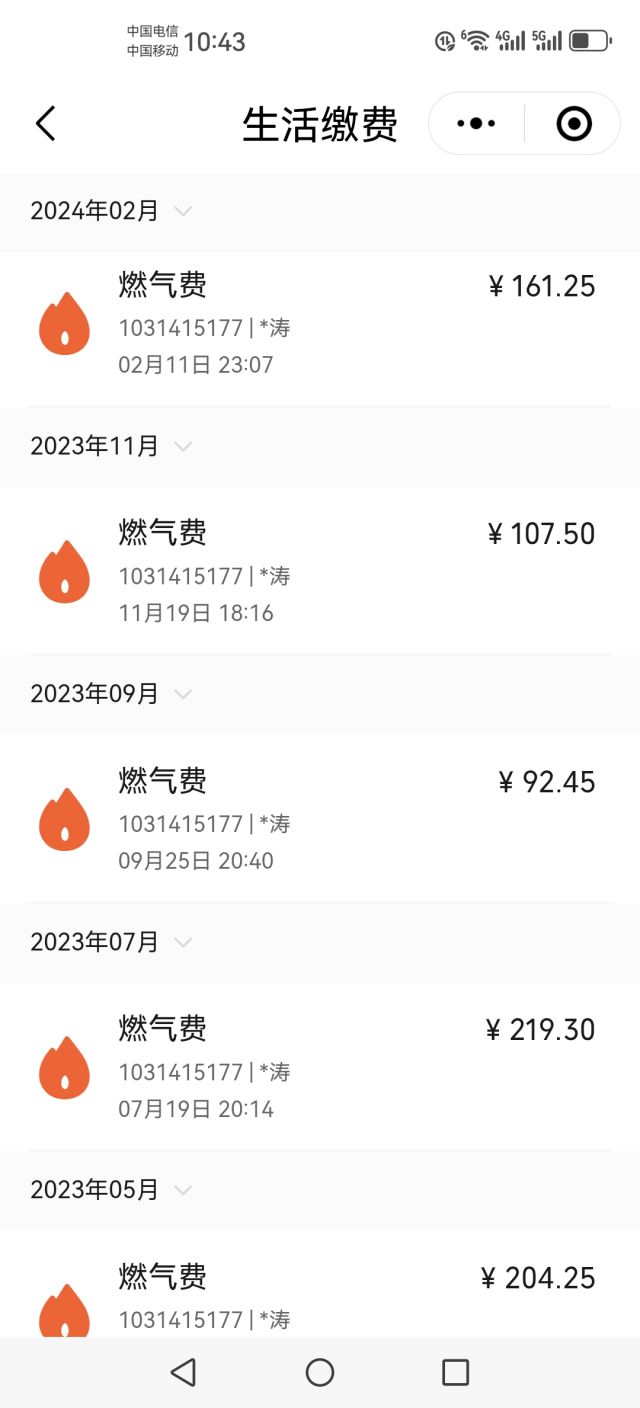Image resolution: width=640 pixels, height=1408 pixels.
Task: View the ¥92.45 gas payment details
Action: pyautogui.click(x=320, y=821)
